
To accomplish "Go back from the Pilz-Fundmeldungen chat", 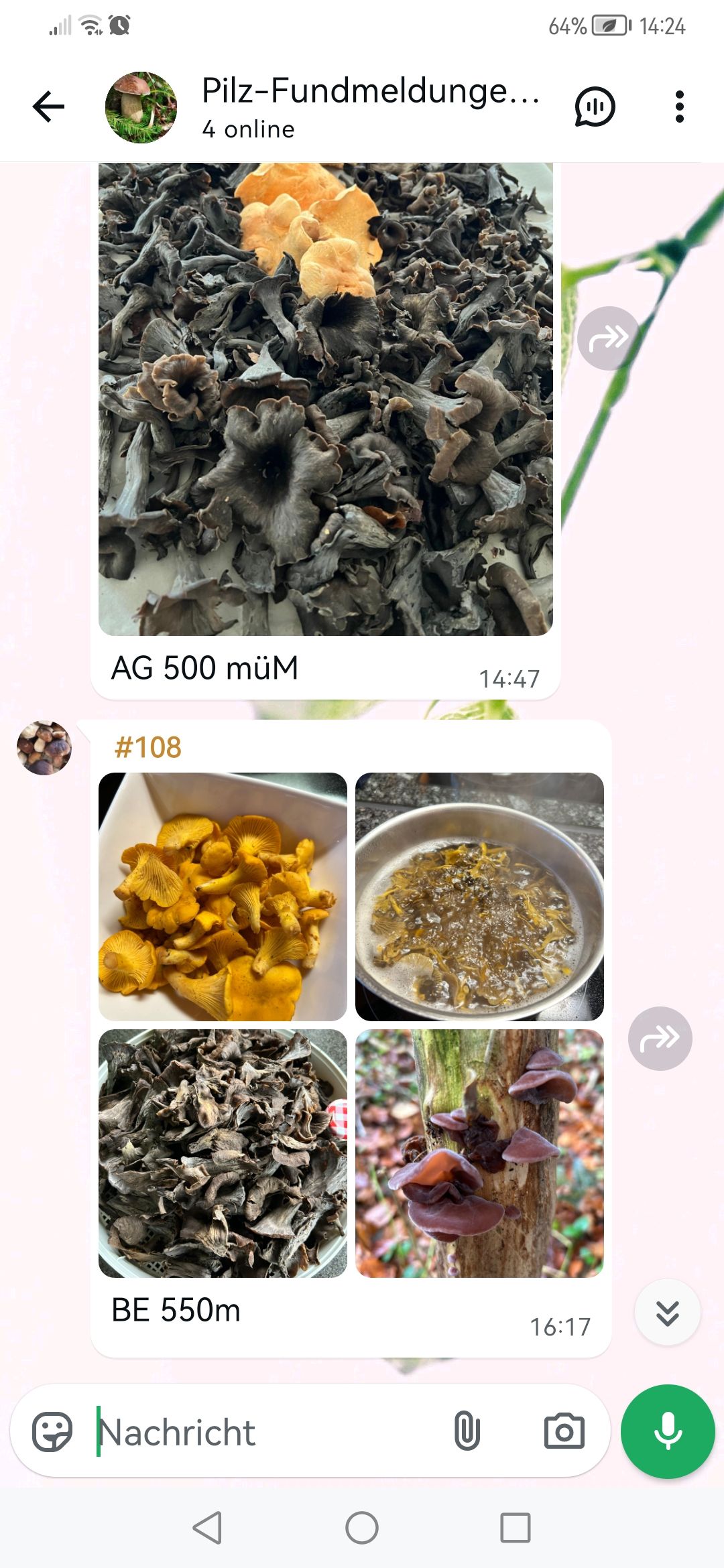I will [48, 107].
